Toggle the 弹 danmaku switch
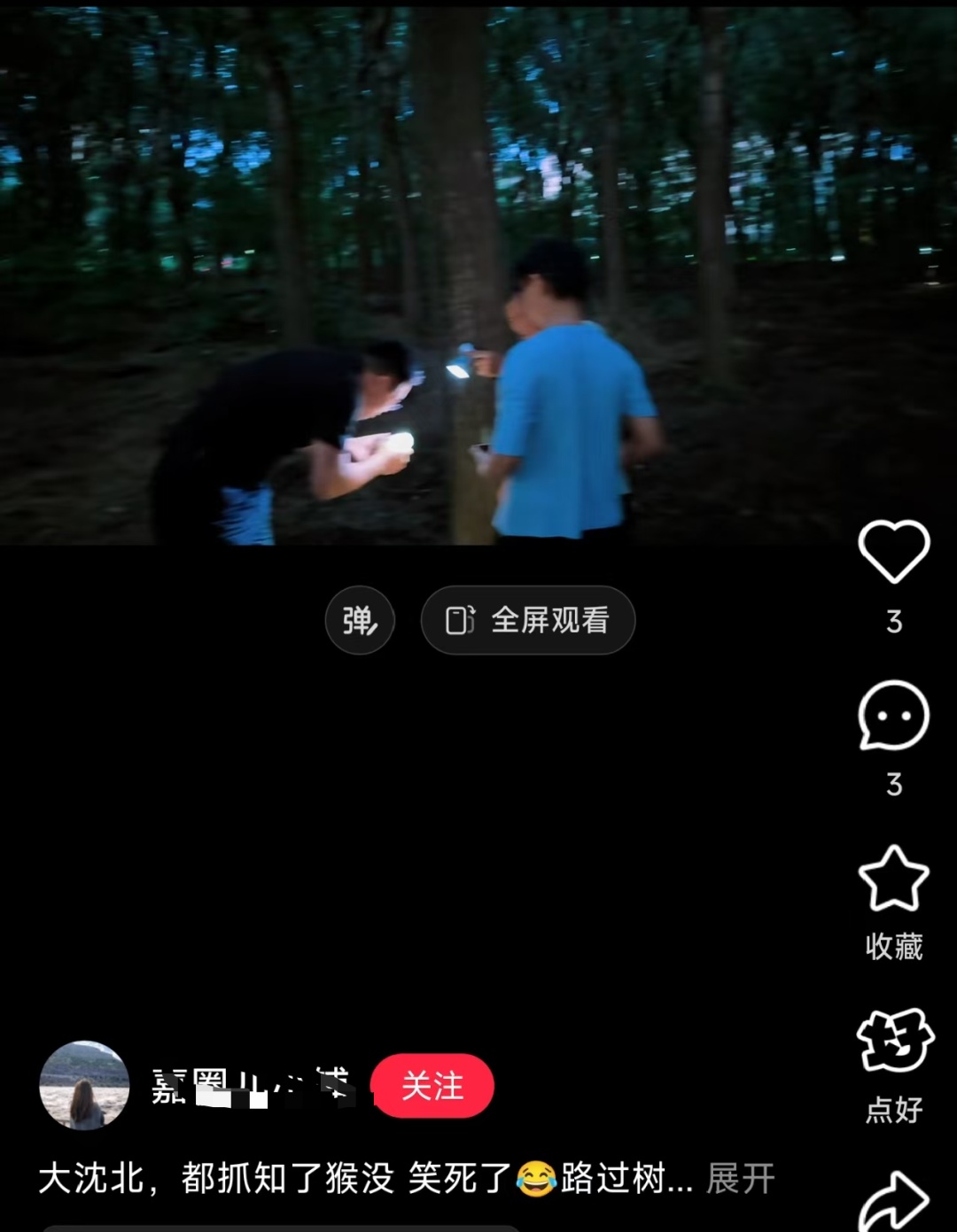The width and height of the screenshot is (957, 1232). pos(359,620)
